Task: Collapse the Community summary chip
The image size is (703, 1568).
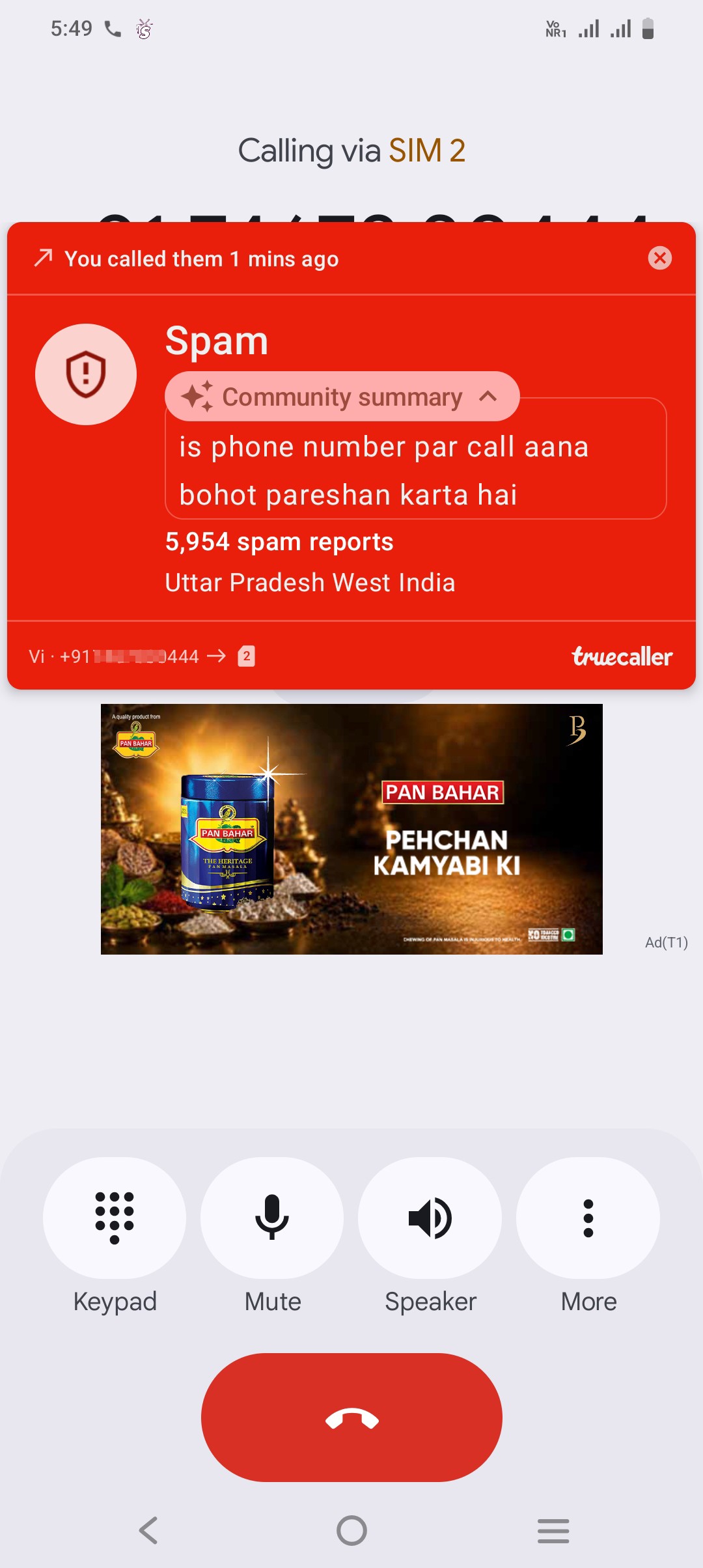Action: (342, 396)
